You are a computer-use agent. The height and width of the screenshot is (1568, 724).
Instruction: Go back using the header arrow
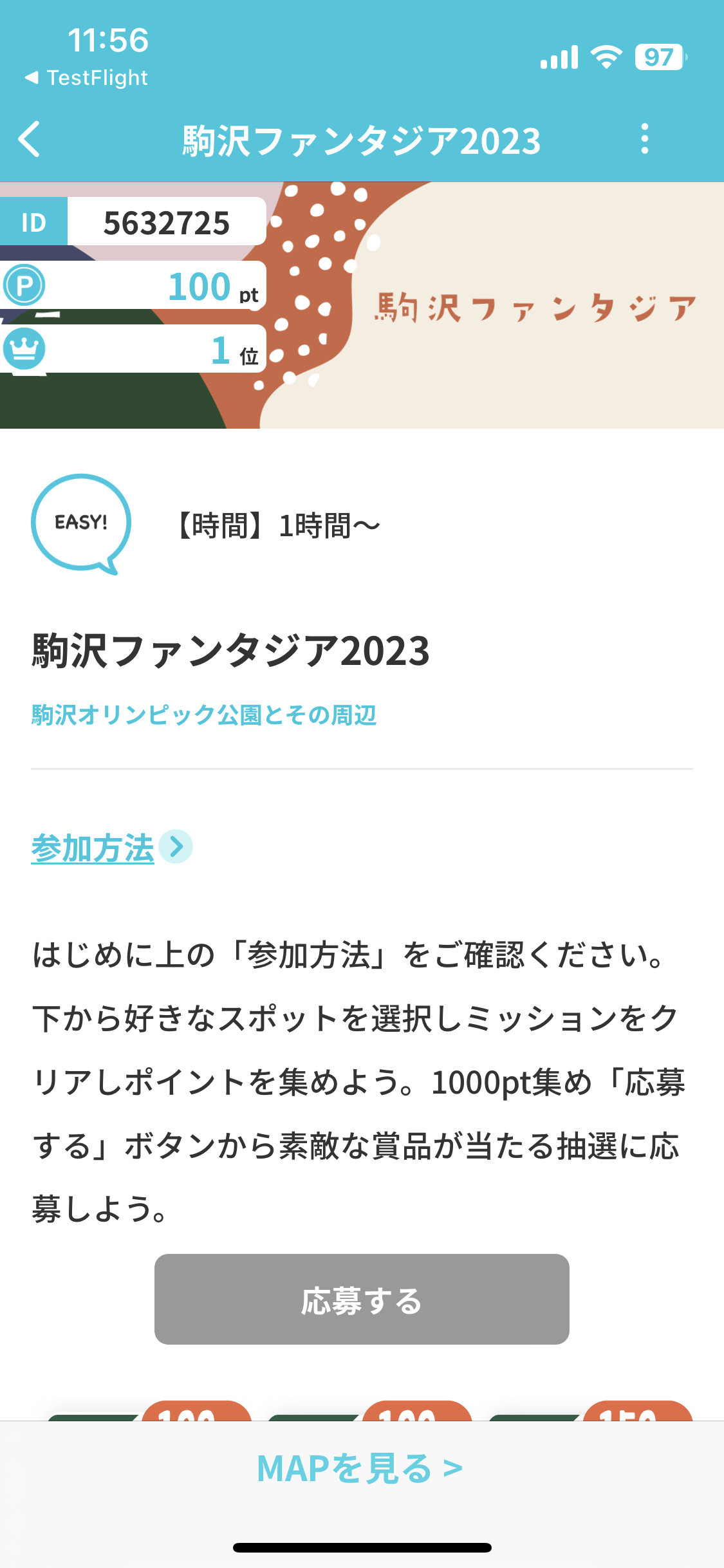click(x=30, y=139)
